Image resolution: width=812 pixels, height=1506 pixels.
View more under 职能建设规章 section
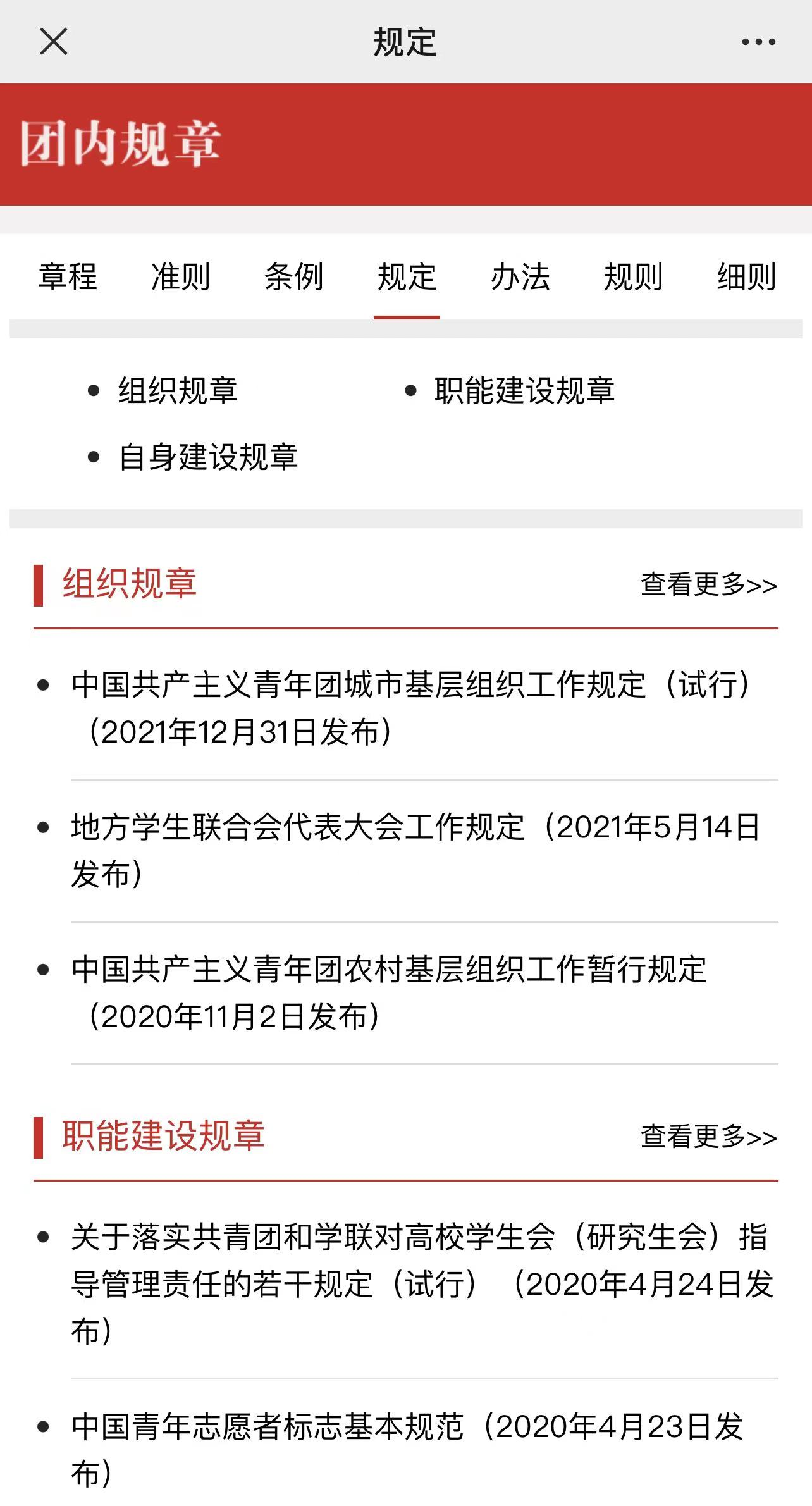tap(709, 1137)
